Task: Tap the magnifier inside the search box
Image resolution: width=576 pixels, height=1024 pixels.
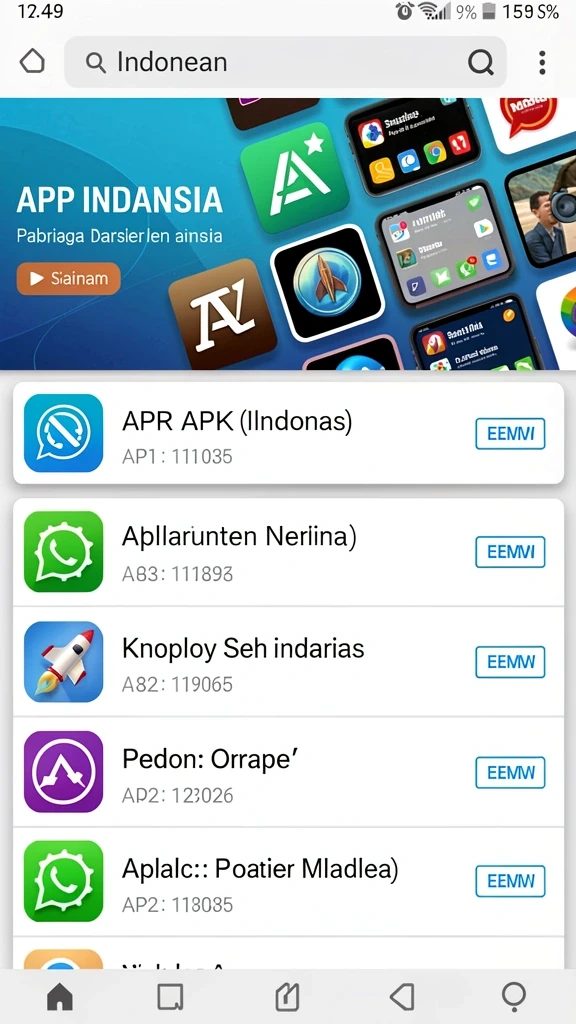Action: pyautogui.click(x=481, y=62)
